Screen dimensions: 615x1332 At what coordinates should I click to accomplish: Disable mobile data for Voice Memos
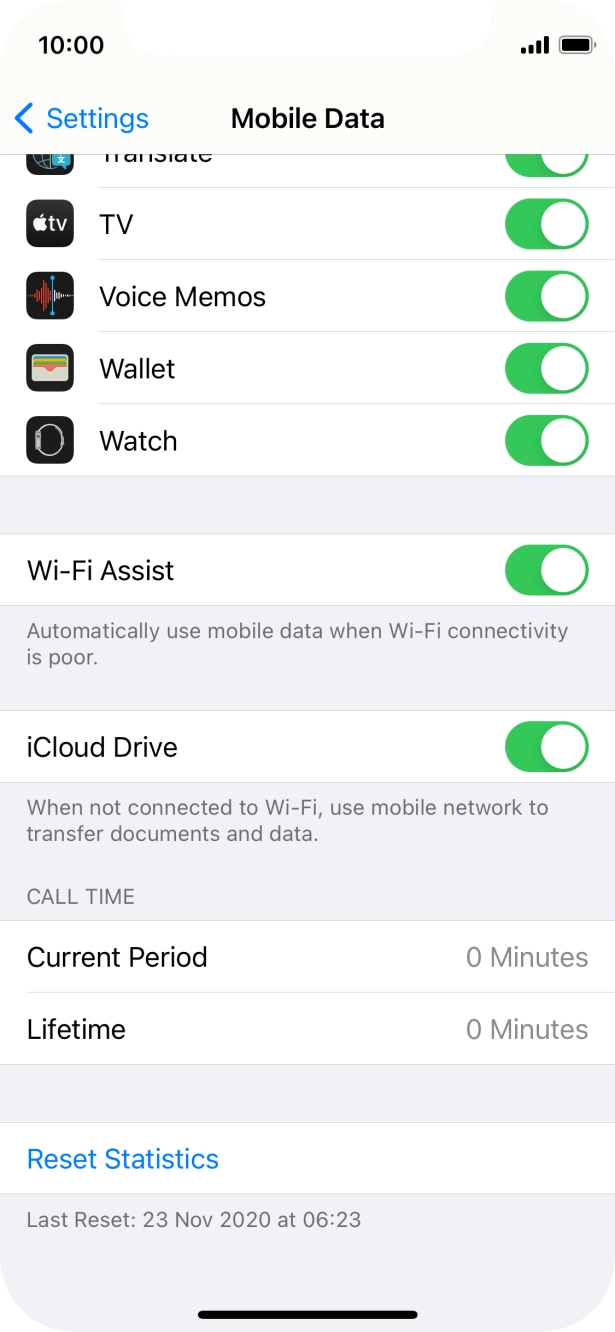pos(546,296)
